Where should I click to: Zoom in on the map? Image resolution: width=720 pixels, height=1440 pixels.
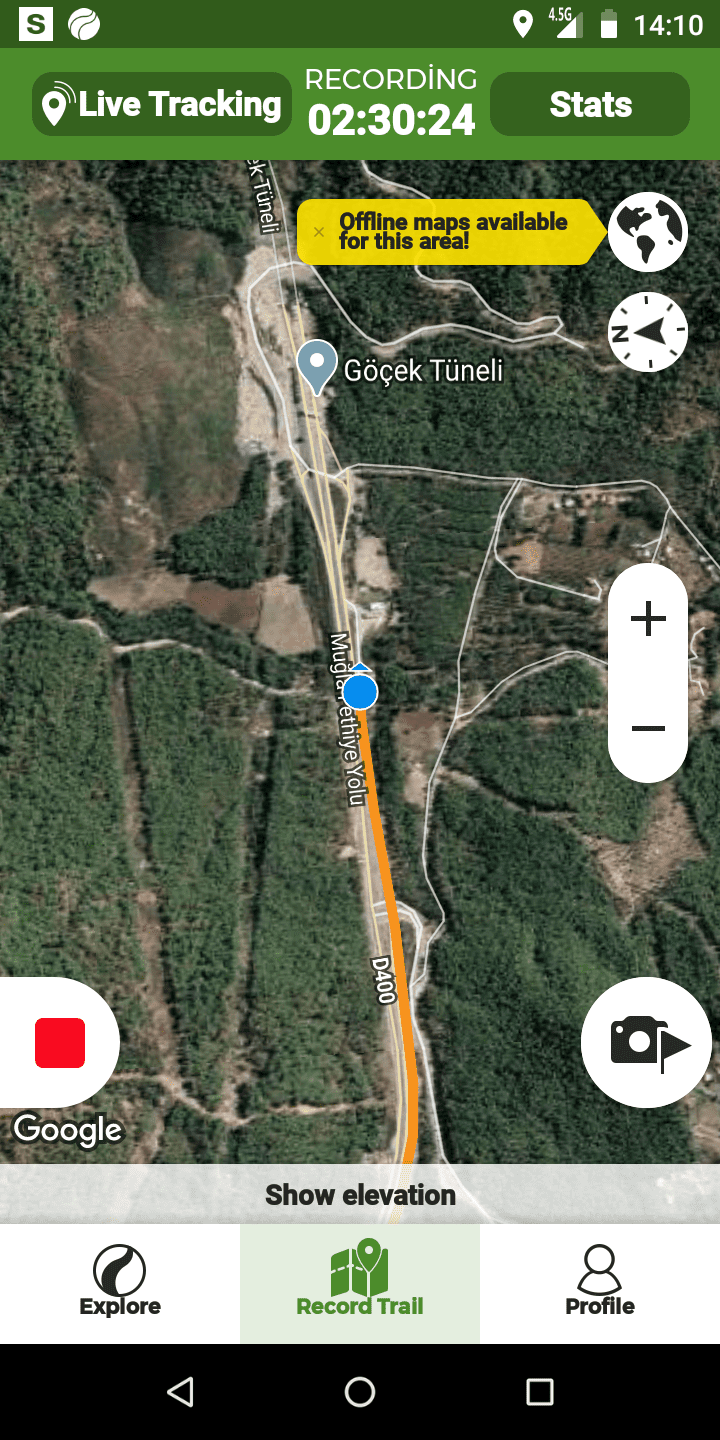click(x=648, y=619)
